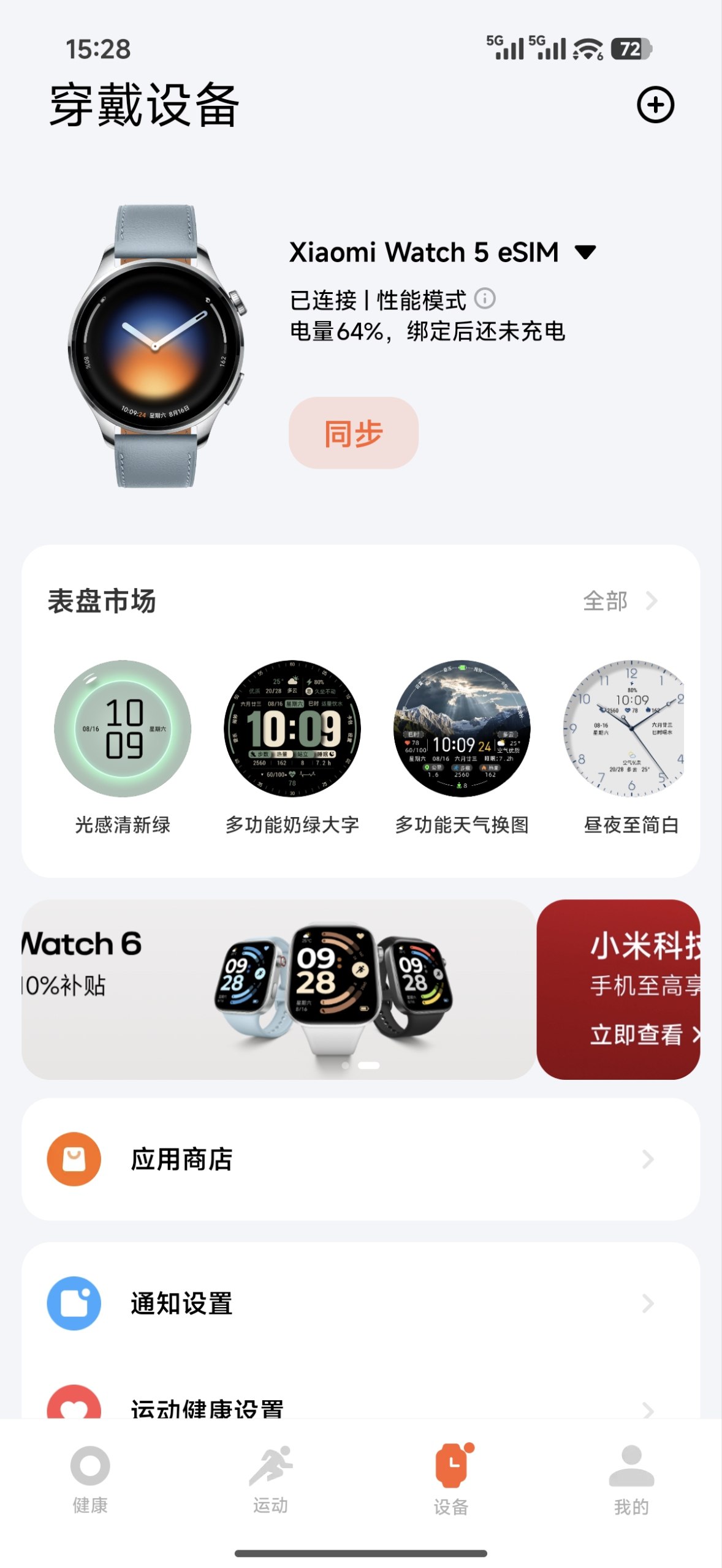The height and width of the screenshot is (1568, 722).
Task: View 全部 watch faces in 表盘市场
Action: click(619, 601)
